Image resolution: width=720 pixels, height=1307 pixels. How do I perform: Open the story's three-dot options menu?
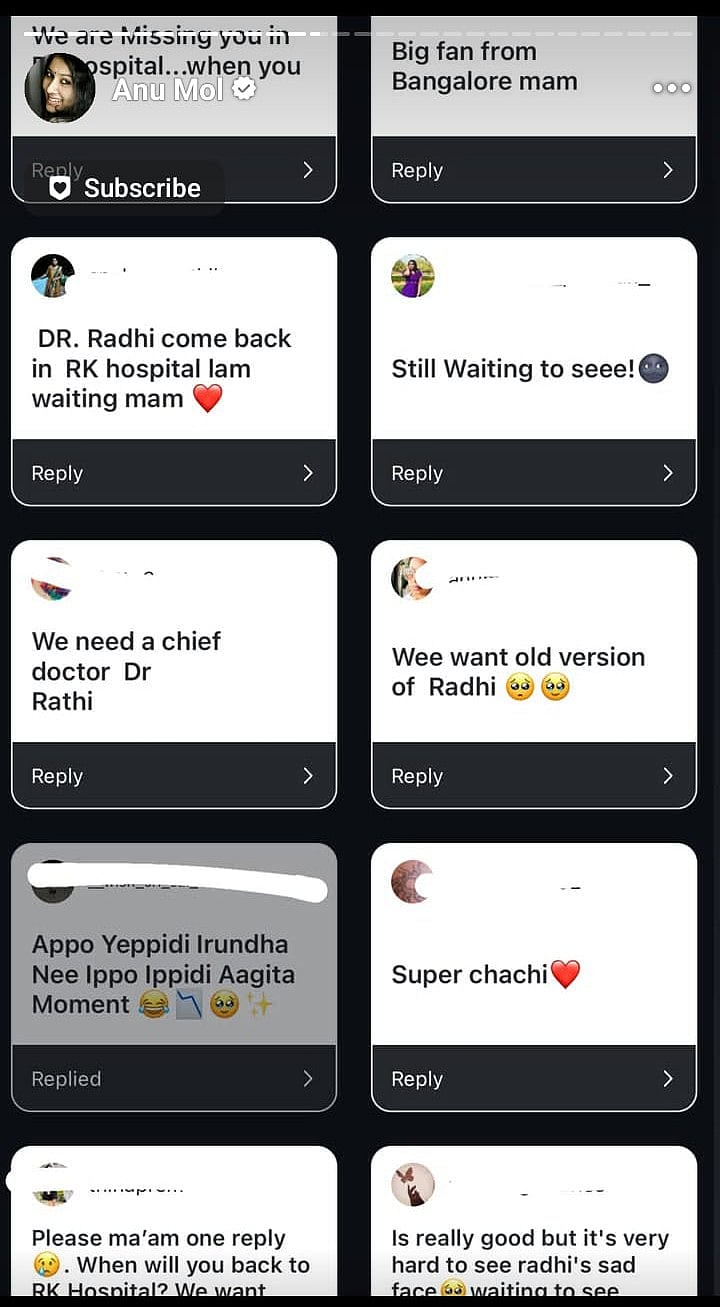pyautogui.click(x=671, y=88)
